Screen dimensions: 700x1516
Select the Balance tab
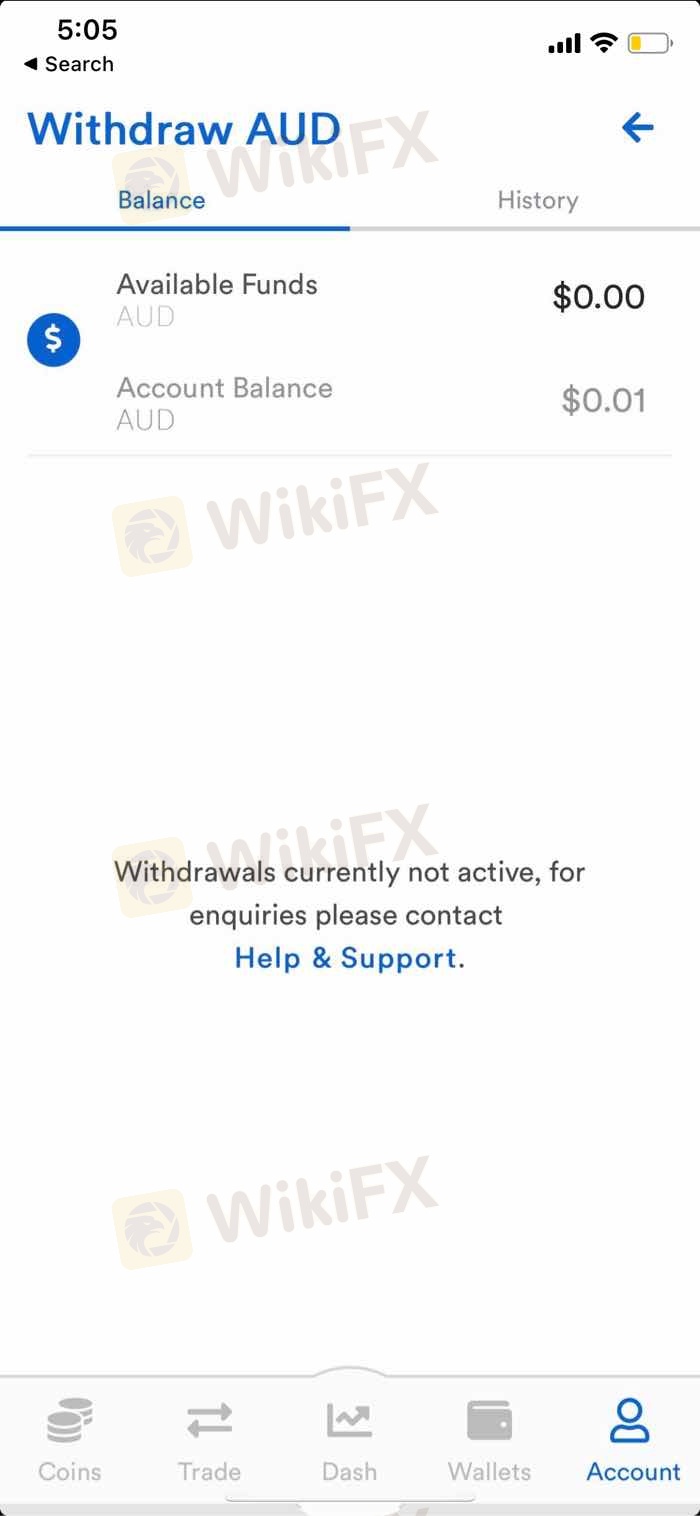(x=161, y=200)
